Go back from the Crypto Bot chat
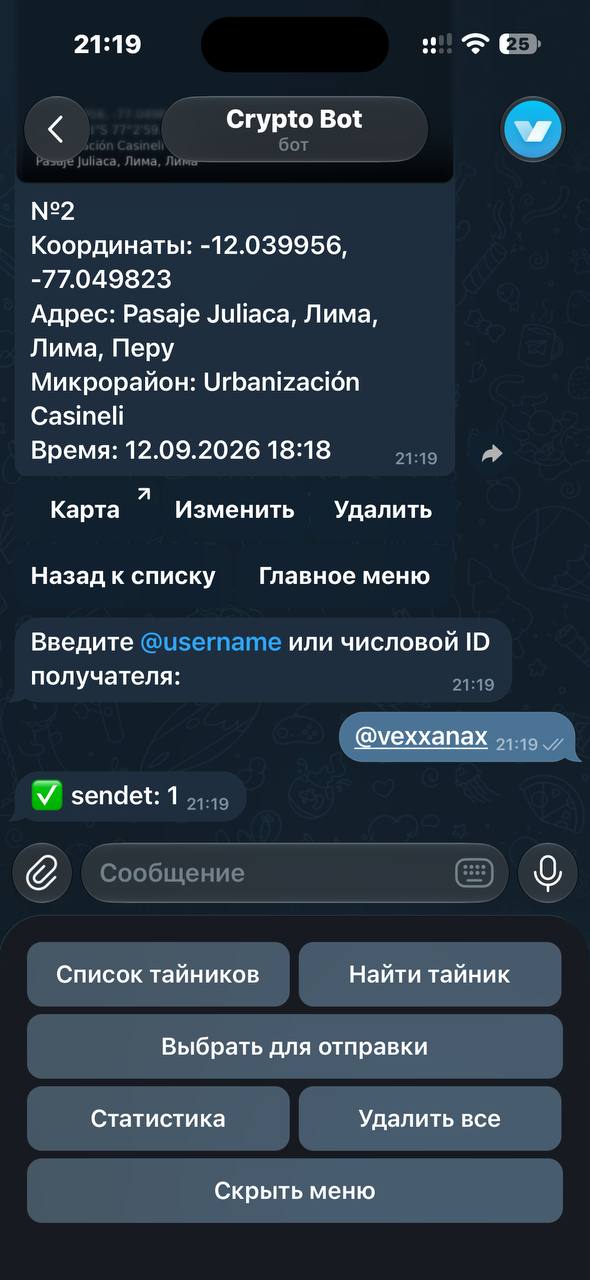The image size is (590, 1280). point(56,129)
